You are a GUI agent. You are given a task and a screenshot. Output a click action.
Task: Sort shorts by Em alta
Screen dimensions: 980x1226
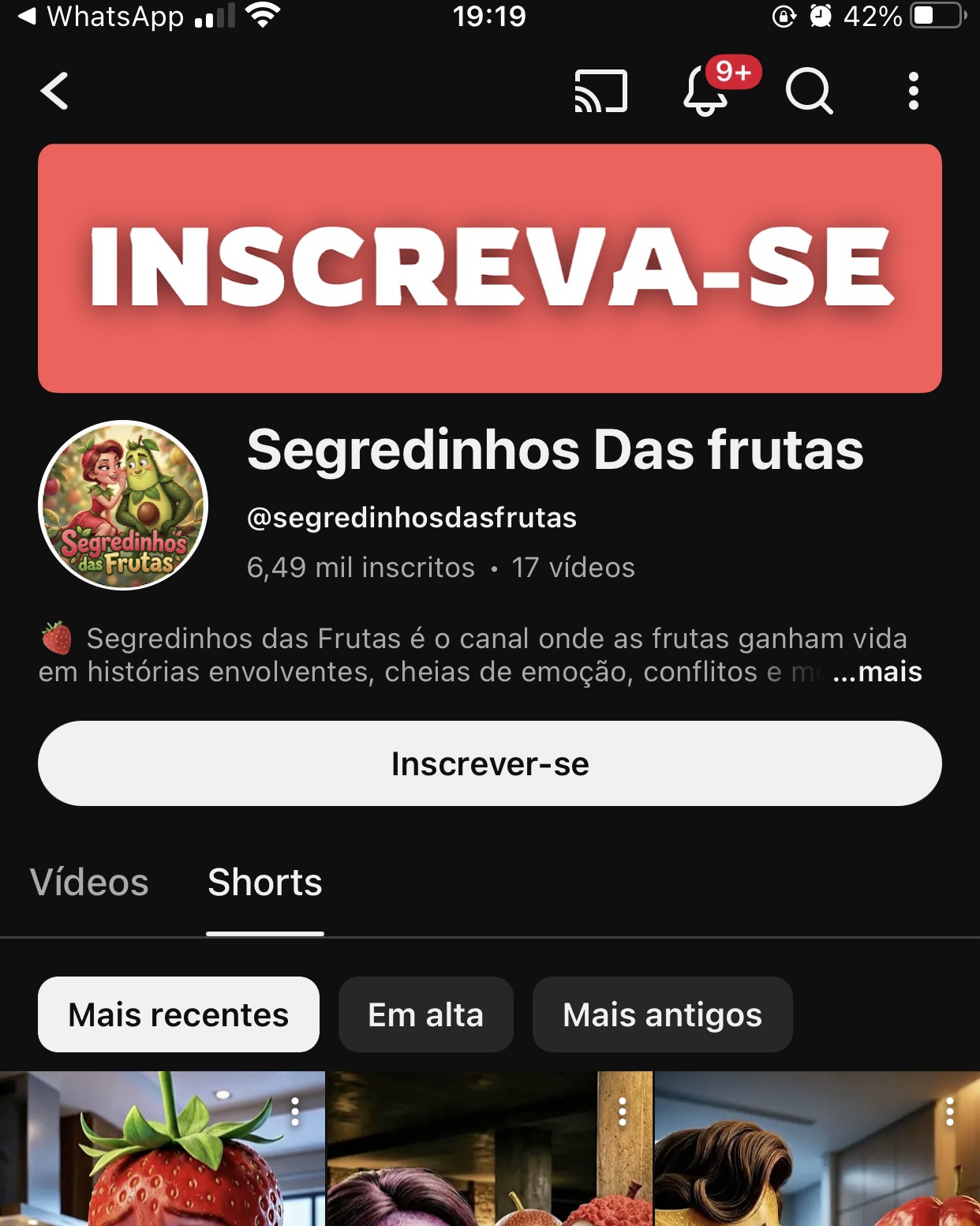425,1014
